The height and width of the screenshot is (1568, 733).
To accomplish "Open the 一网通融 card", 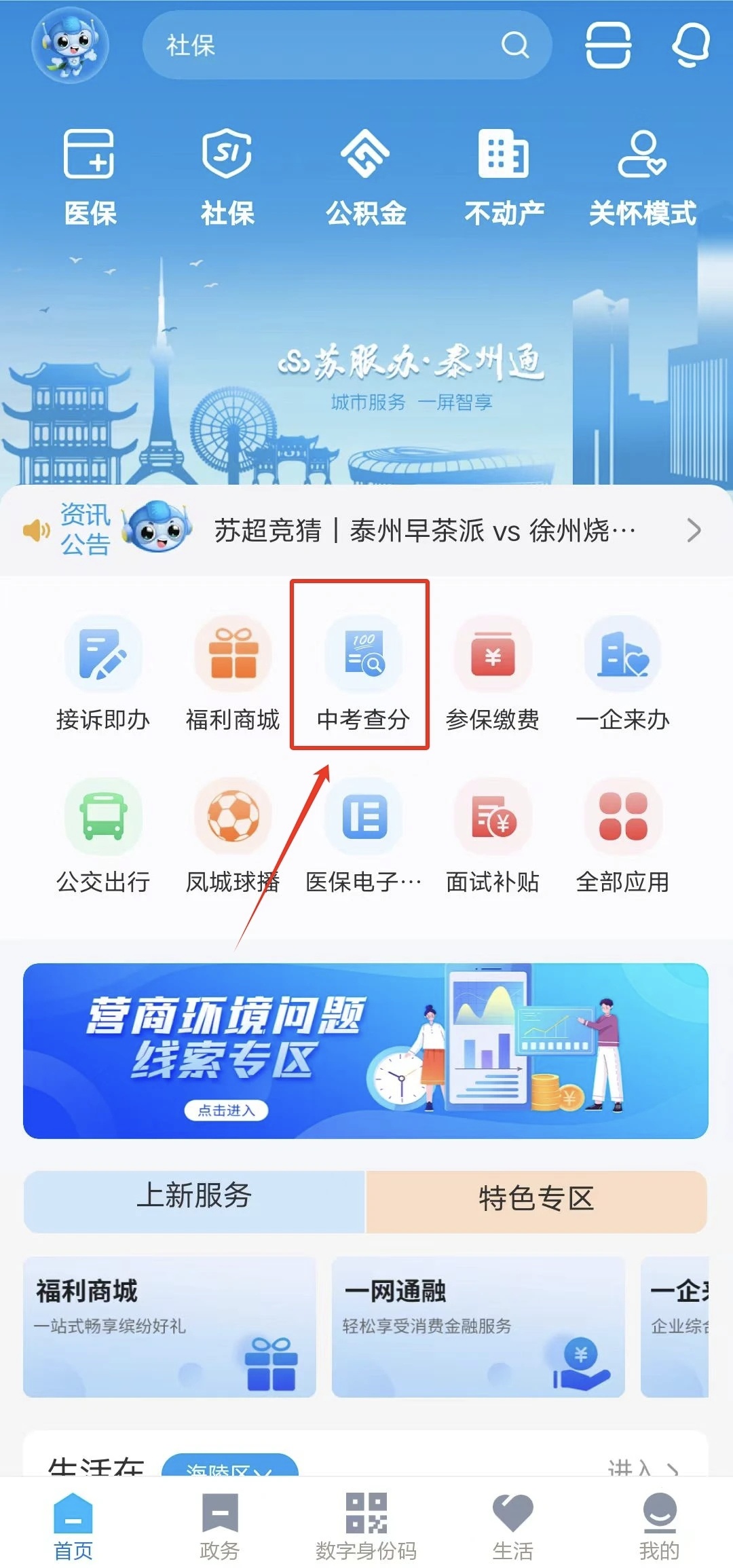I will [x=478, y=1326].
